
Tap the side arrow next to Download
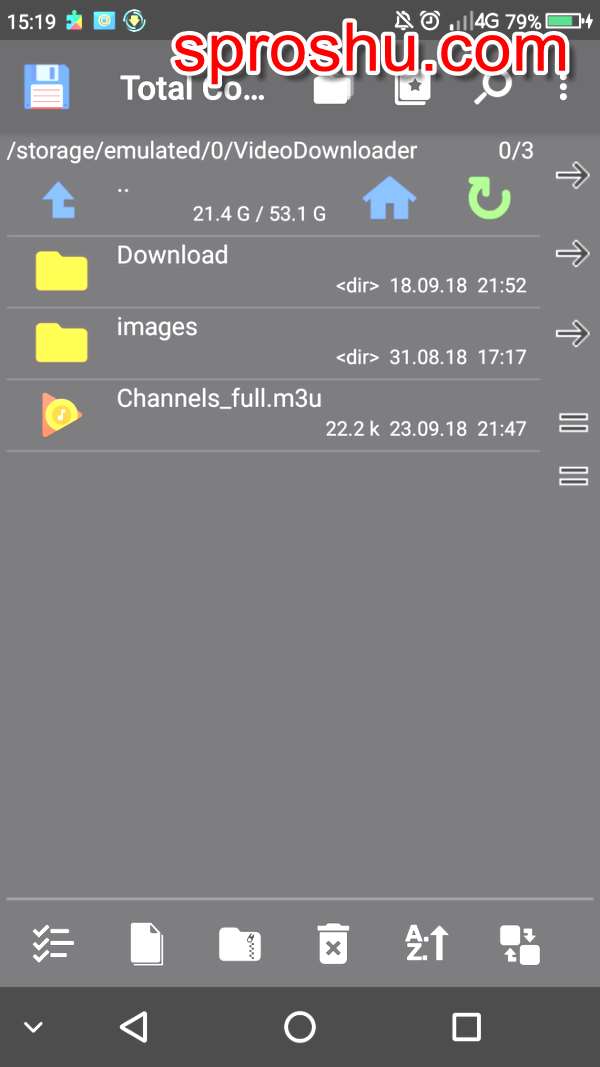click(x=573, y=254)
